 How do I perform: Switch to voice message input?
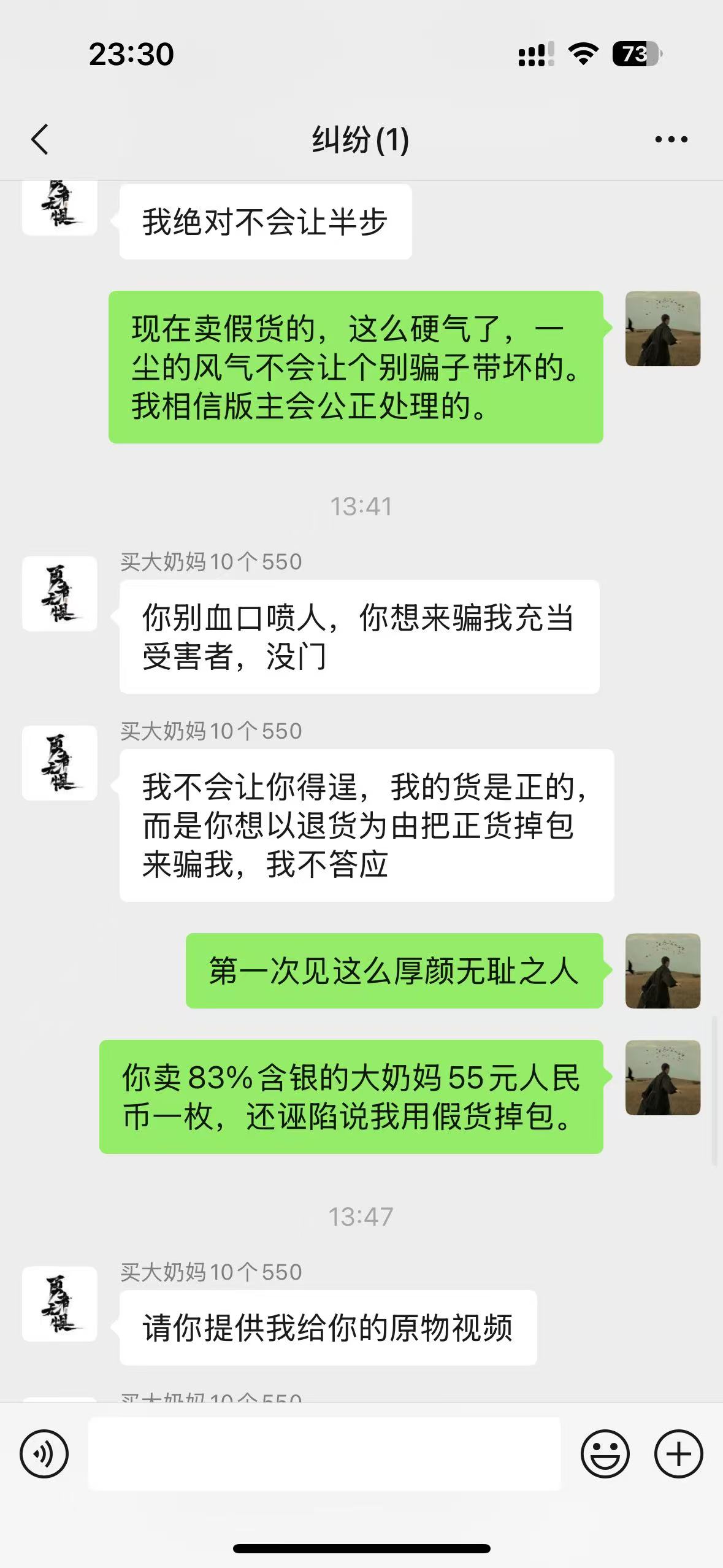click(x=44, y=1454)
